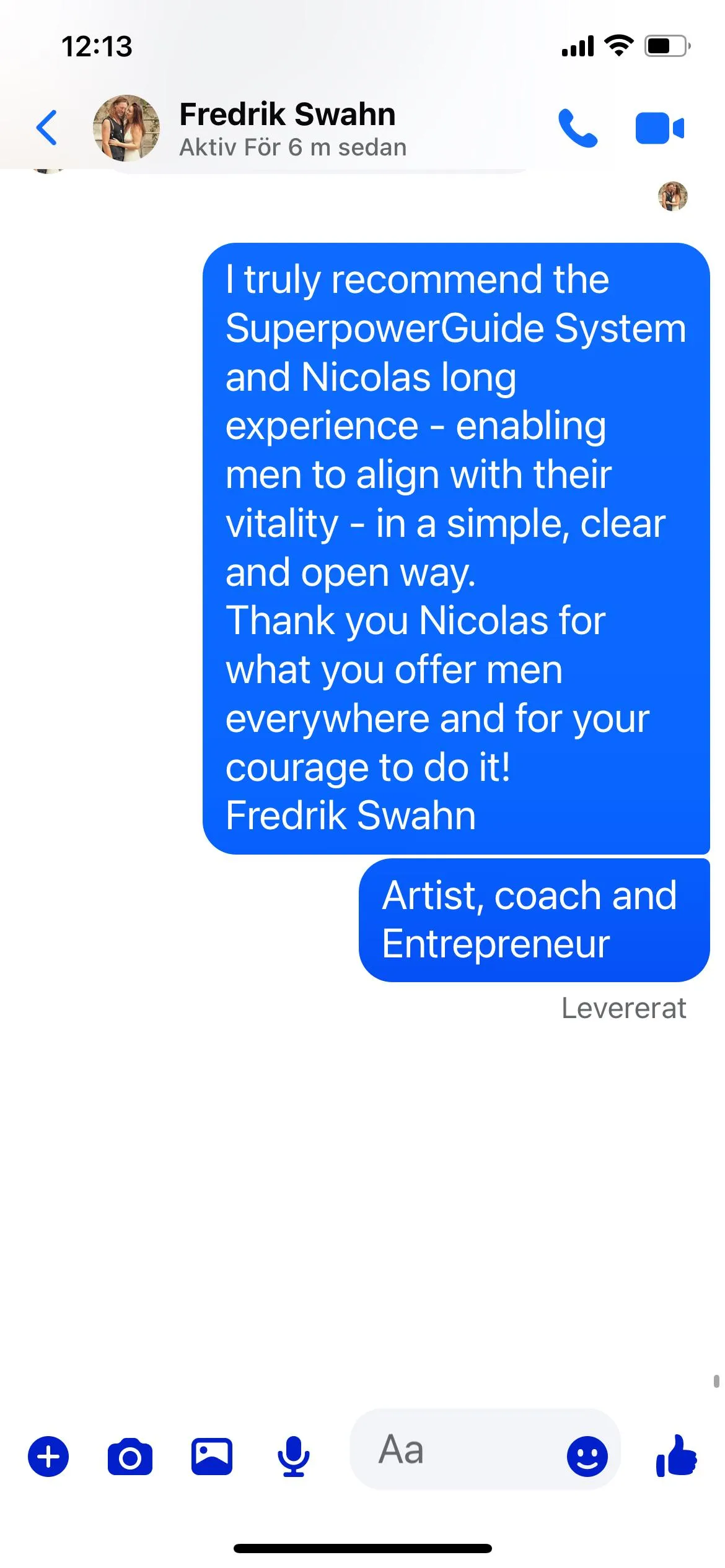
Task: Open the emoji picker smiley
Action: point(587,1456)
